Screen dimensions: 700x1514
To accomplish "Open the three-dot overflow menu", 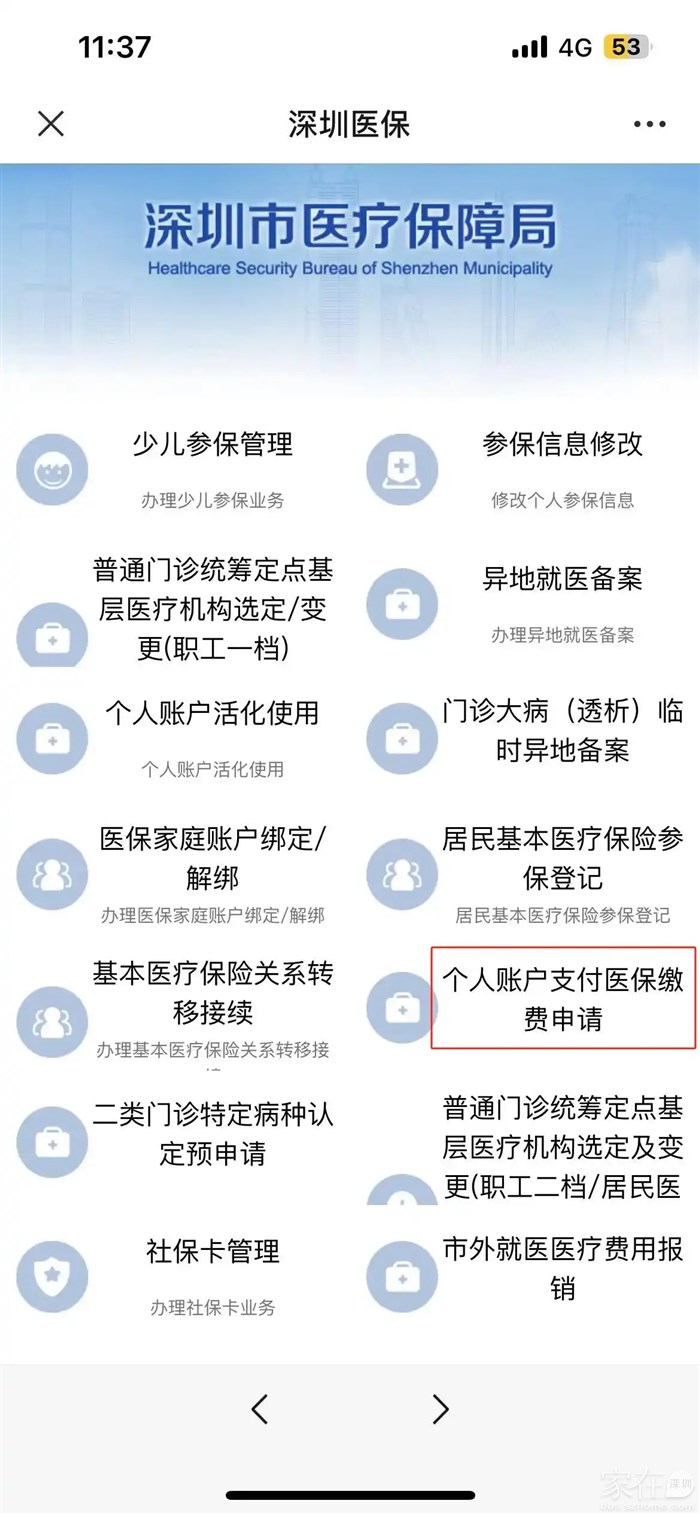I will click(649, 124).
